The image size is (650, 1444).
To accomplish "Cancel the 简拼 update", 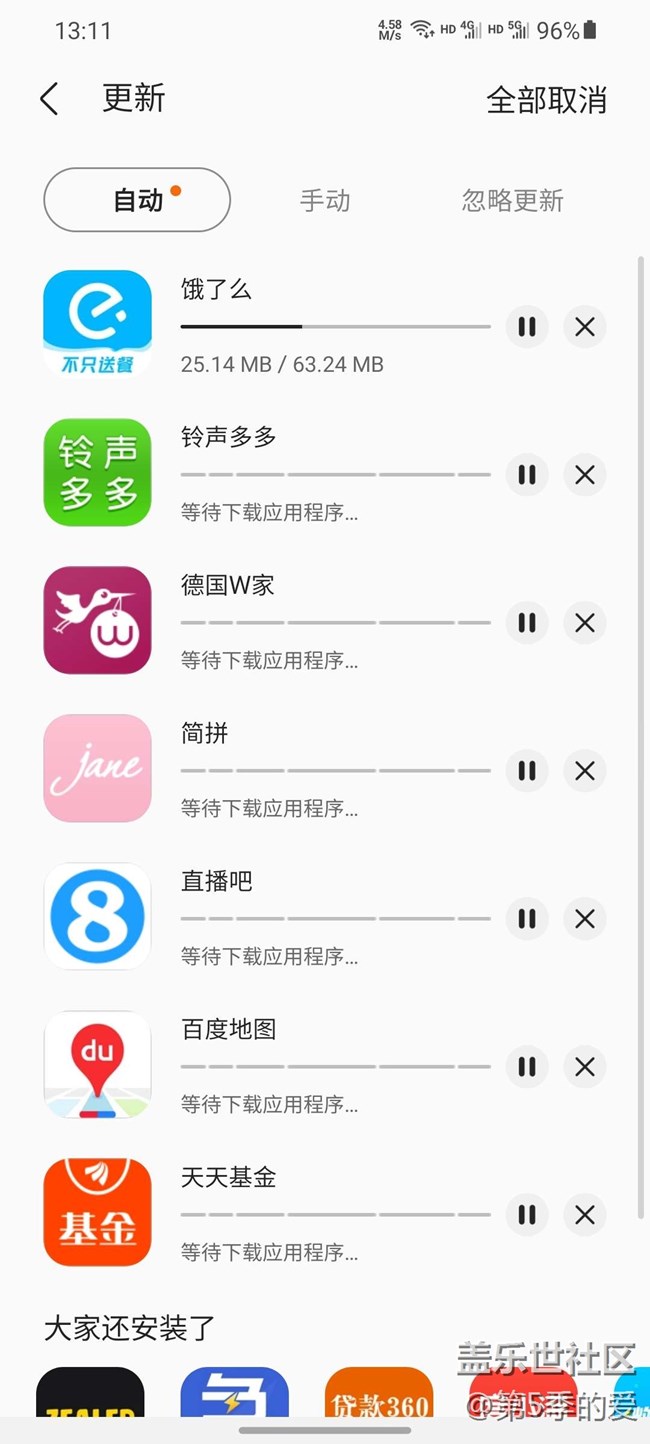I will tap(585, 771).
